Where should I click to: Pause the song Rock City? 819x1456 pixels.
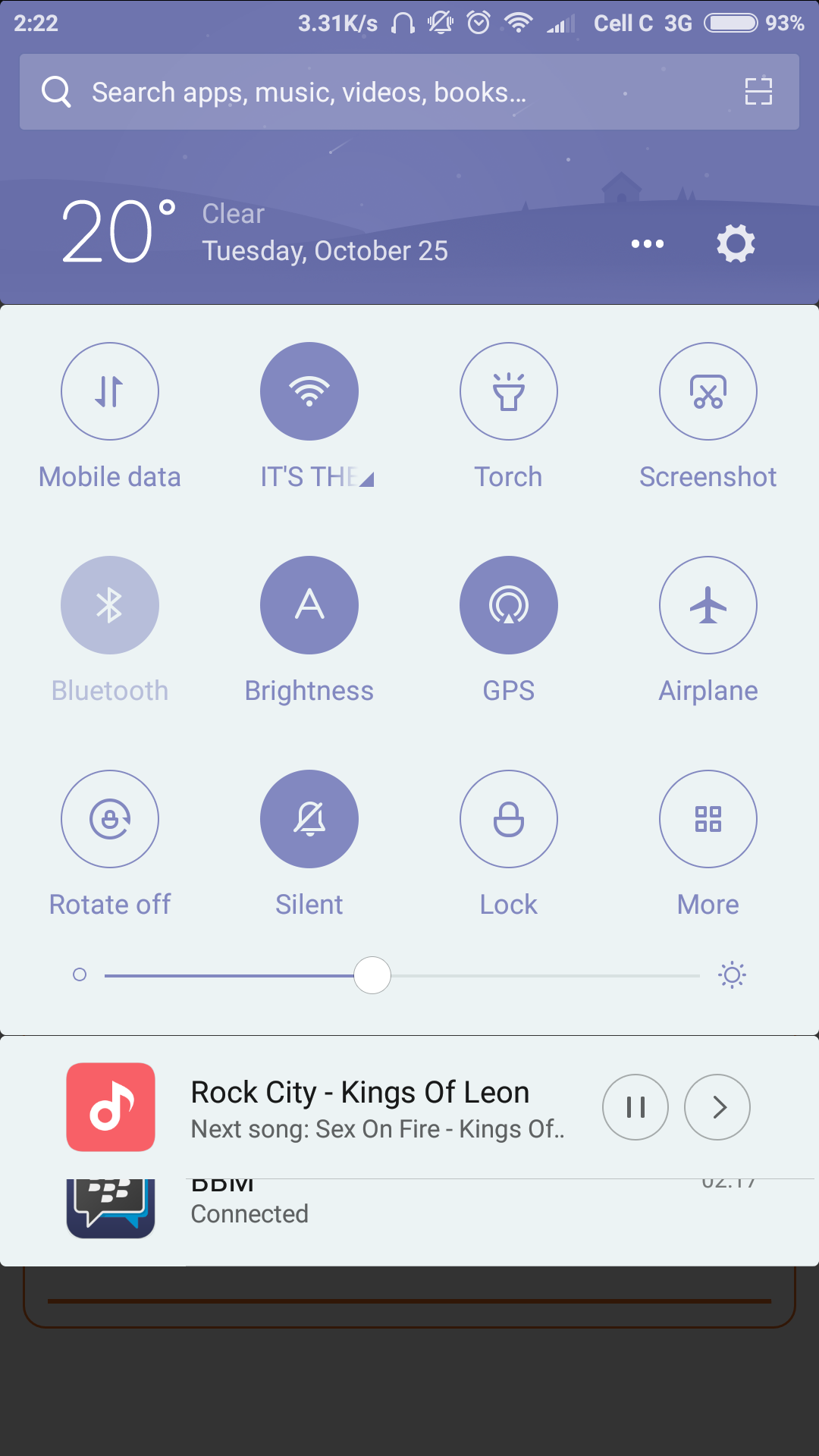635,1107
